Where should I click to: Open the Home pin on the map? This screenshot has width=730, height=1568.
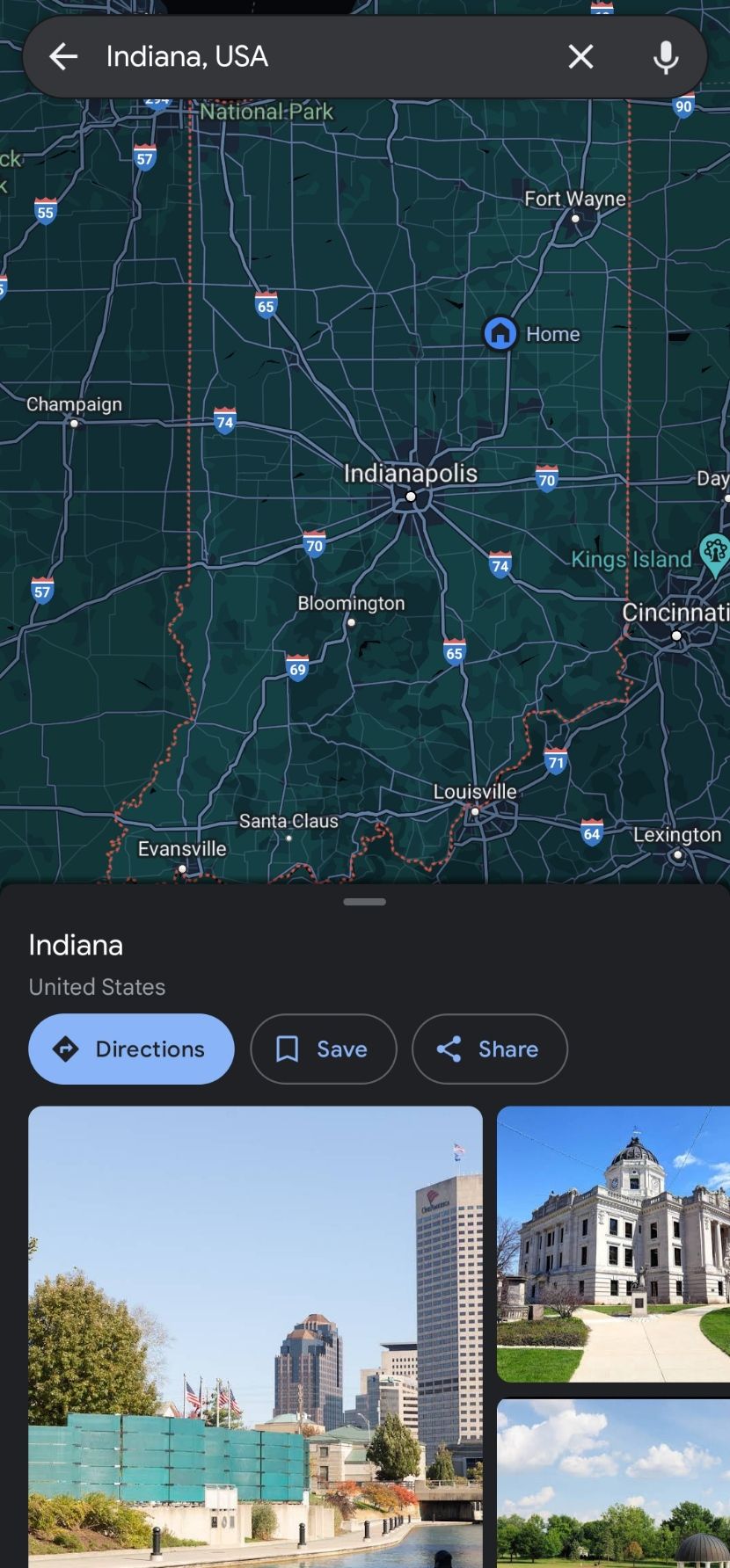(500, 334)
